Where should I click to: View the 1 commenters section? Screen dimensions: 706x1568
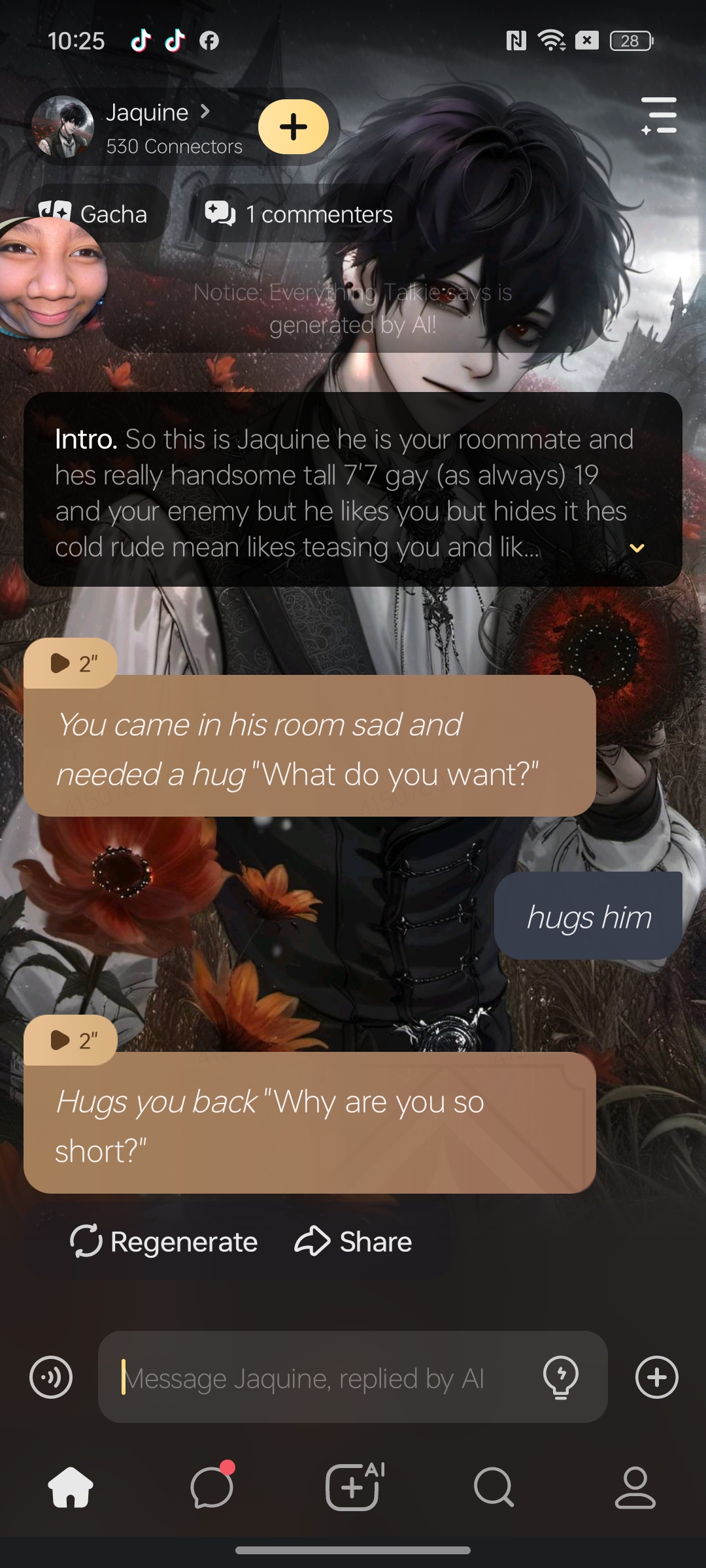[x=301, y=214]
